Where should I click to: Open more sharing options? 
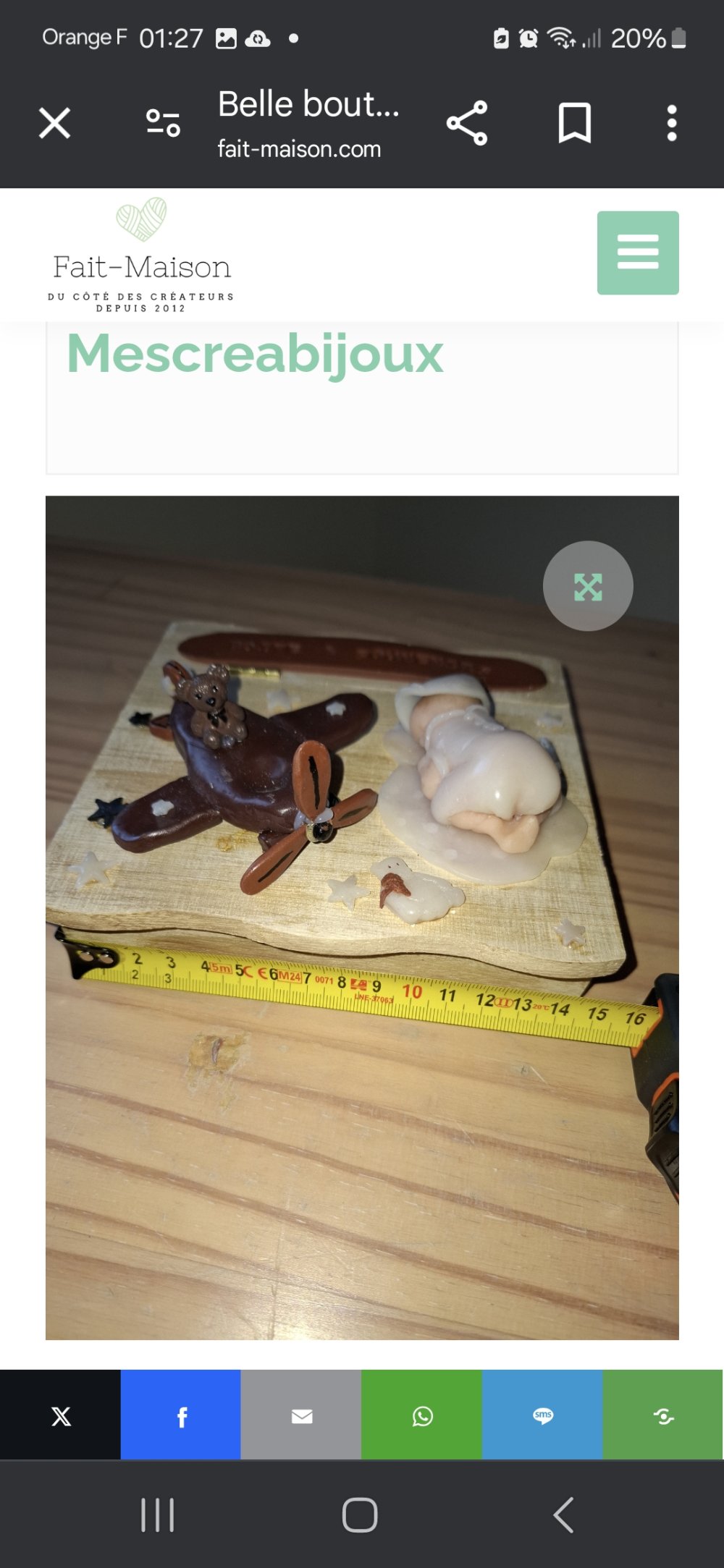coord(663,1415)
